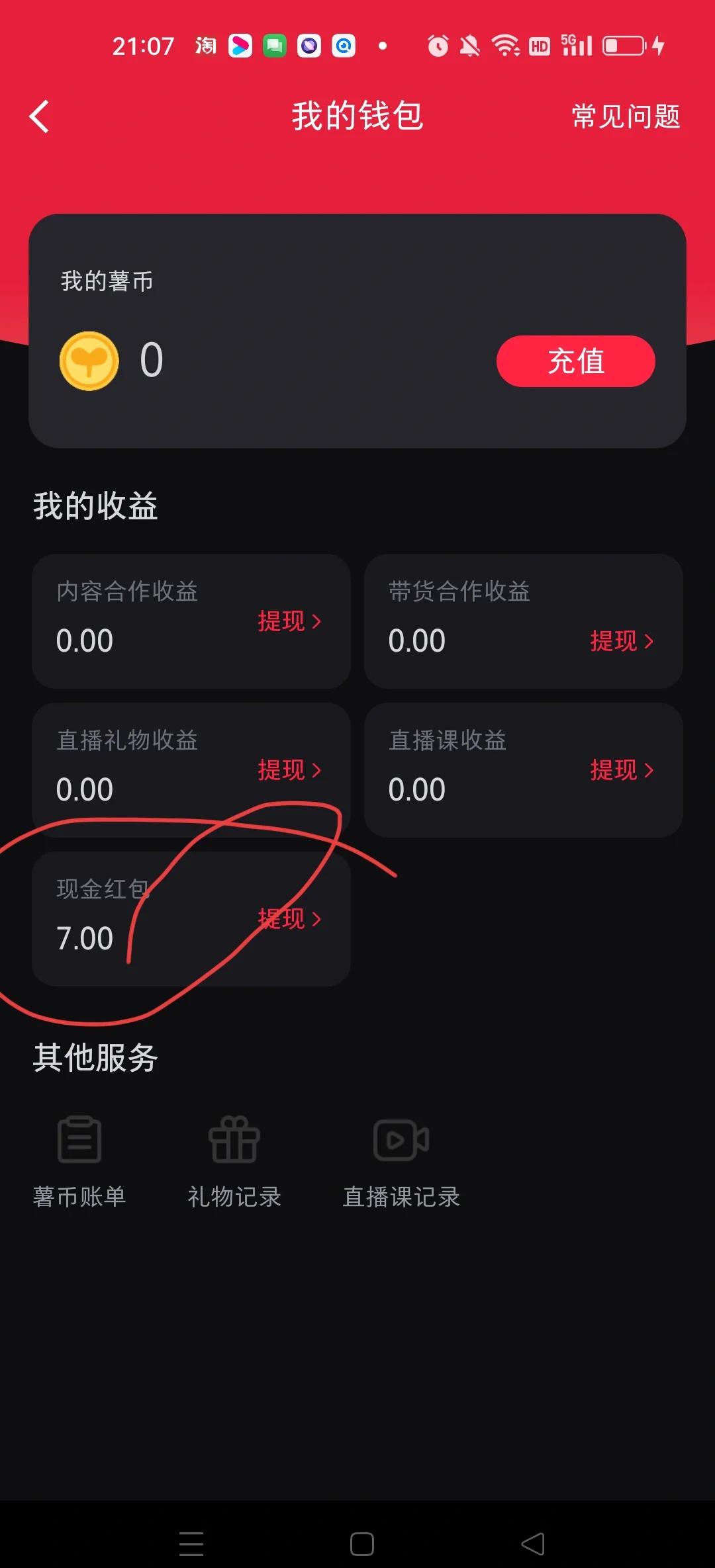
Task: Tap the yellow 薯币 coin icon
Action: pyautogui.click(x=89, y=361)
